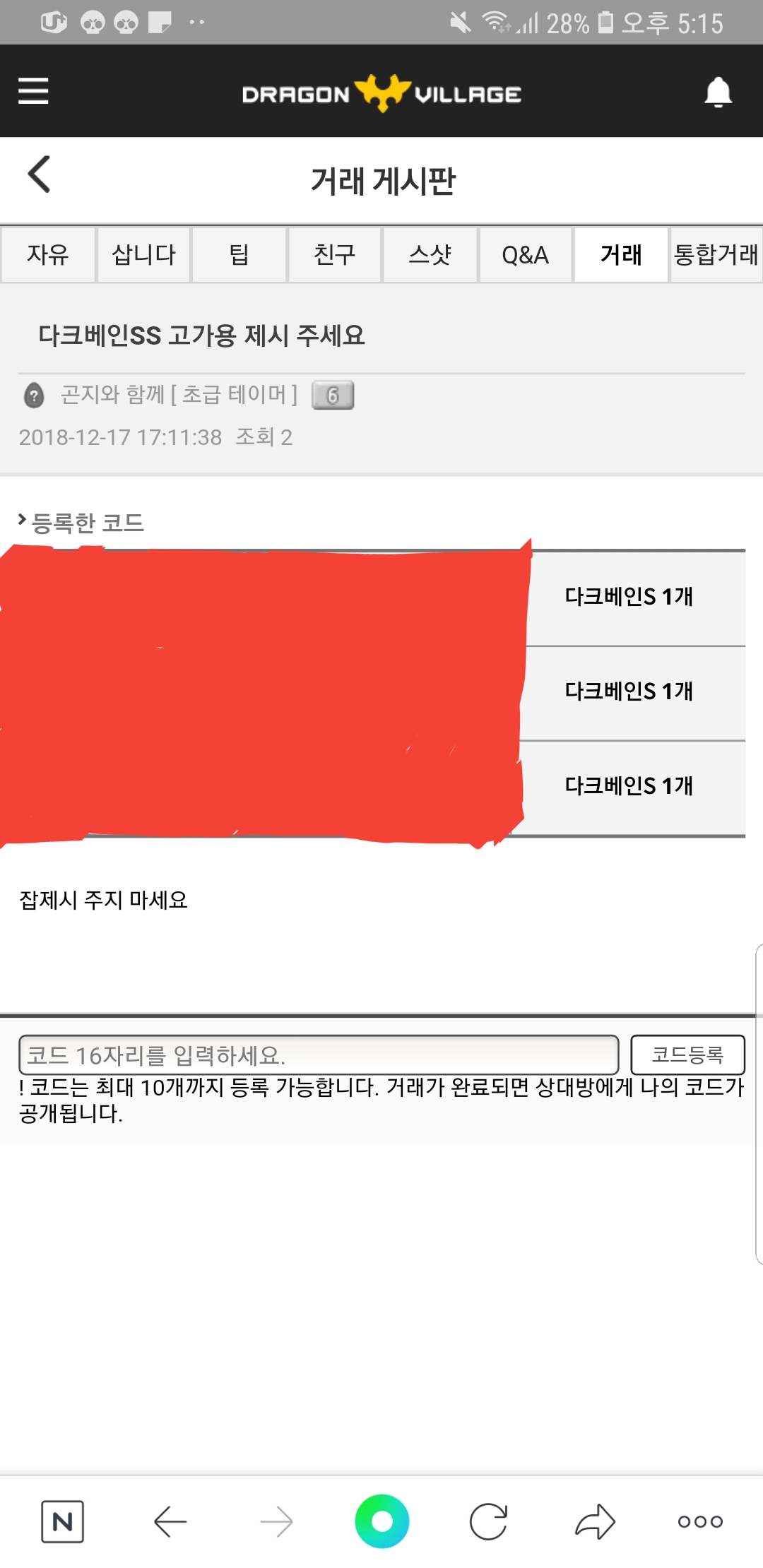Open the Naver home N button
Viewport: 763px width, 1568px height.
click(x=62, y=1521)
